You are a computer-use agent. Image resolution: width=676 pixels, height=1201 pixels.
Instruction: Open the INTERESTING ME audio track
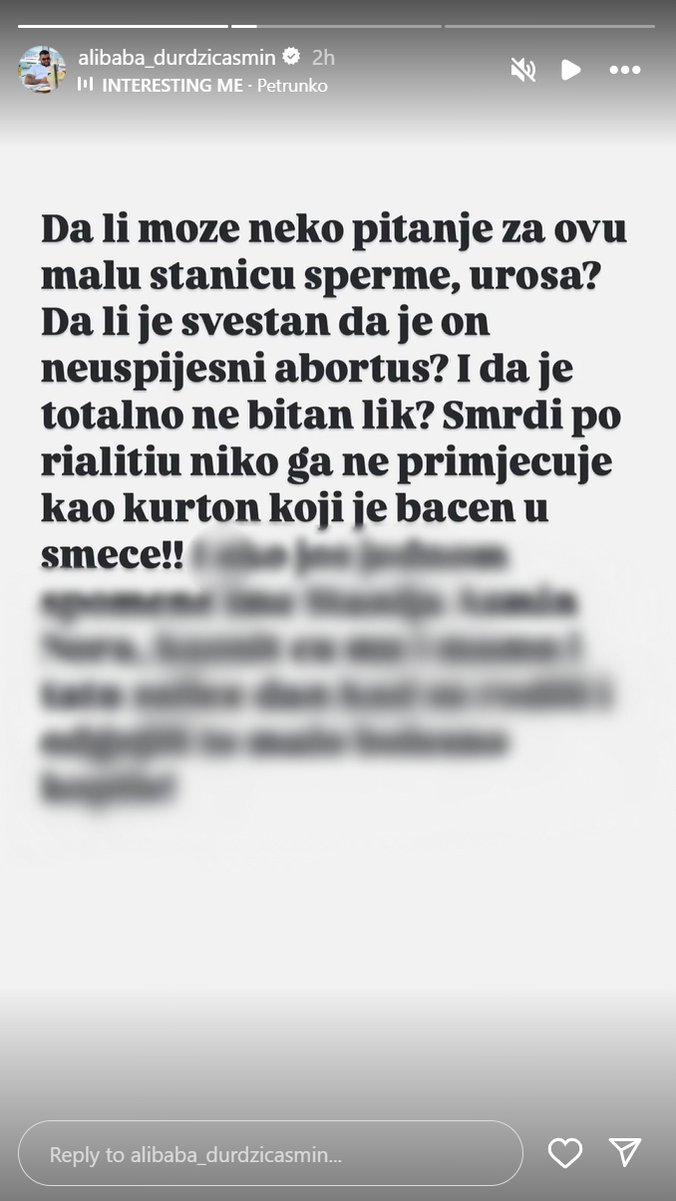click(170, 85)
